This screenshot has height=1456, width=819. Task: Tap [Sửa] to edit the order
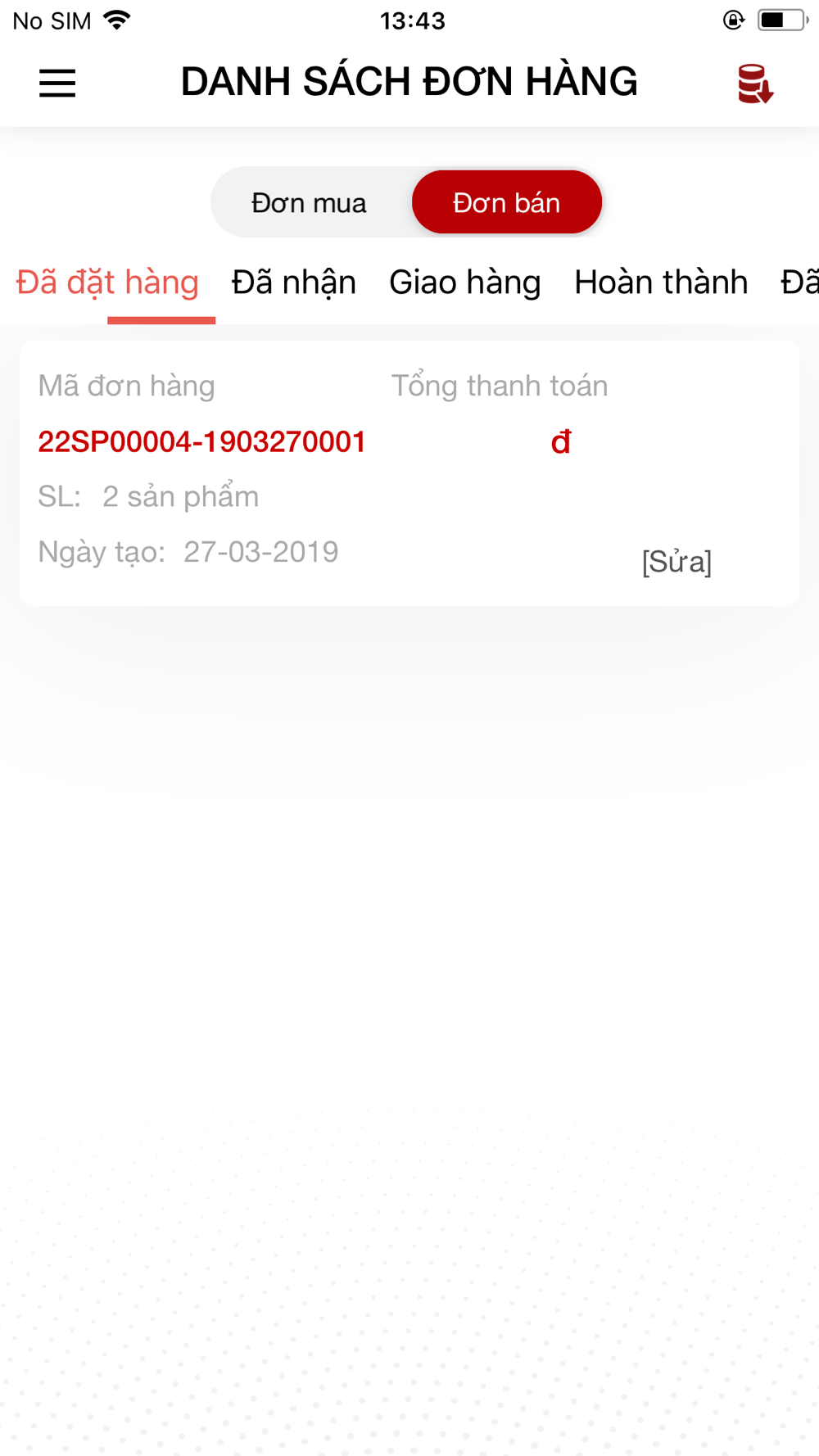click(x=676, y=562)
